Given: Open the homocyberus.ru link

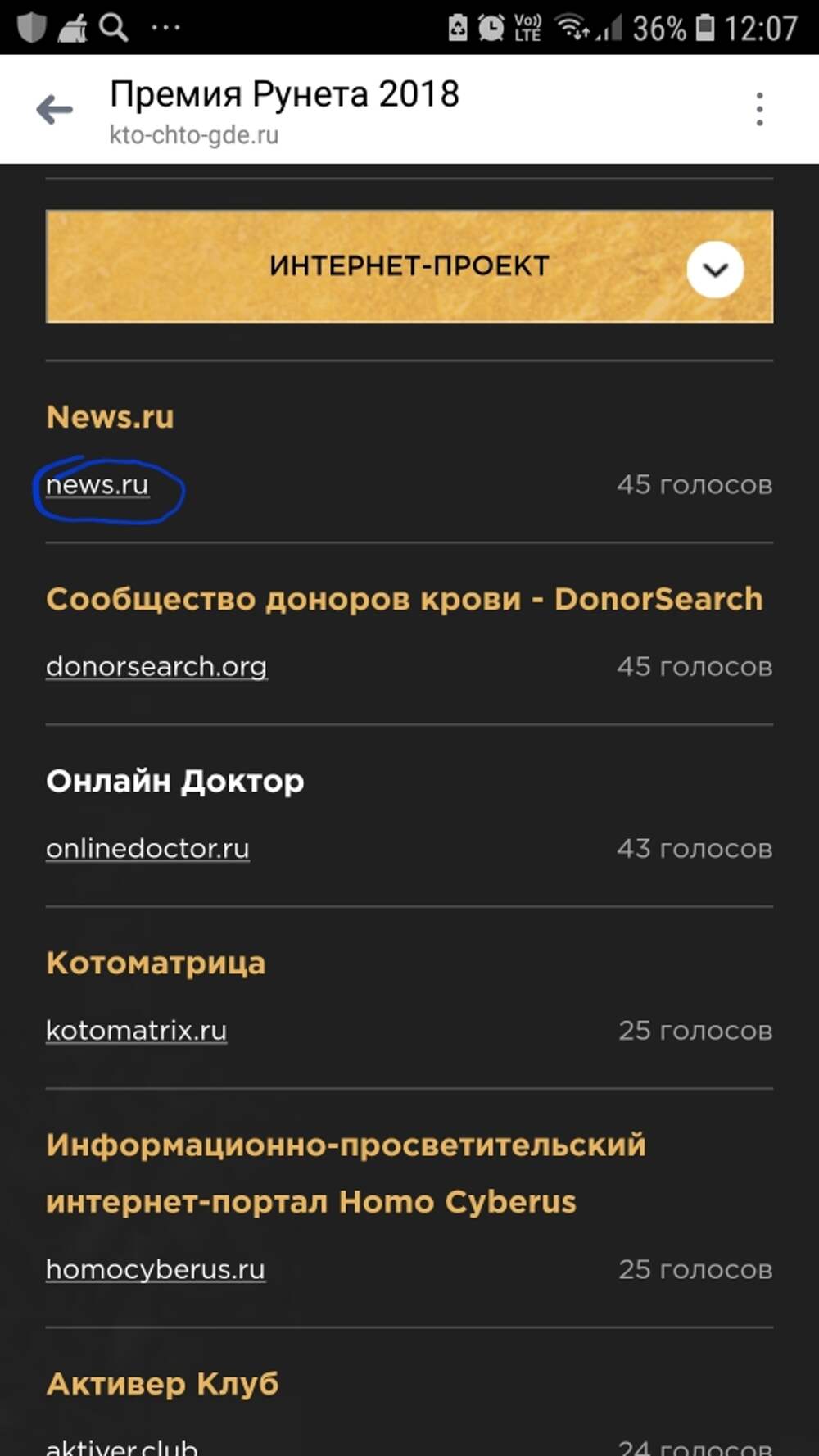Looking at the screenshot, I should [156, 1269].
